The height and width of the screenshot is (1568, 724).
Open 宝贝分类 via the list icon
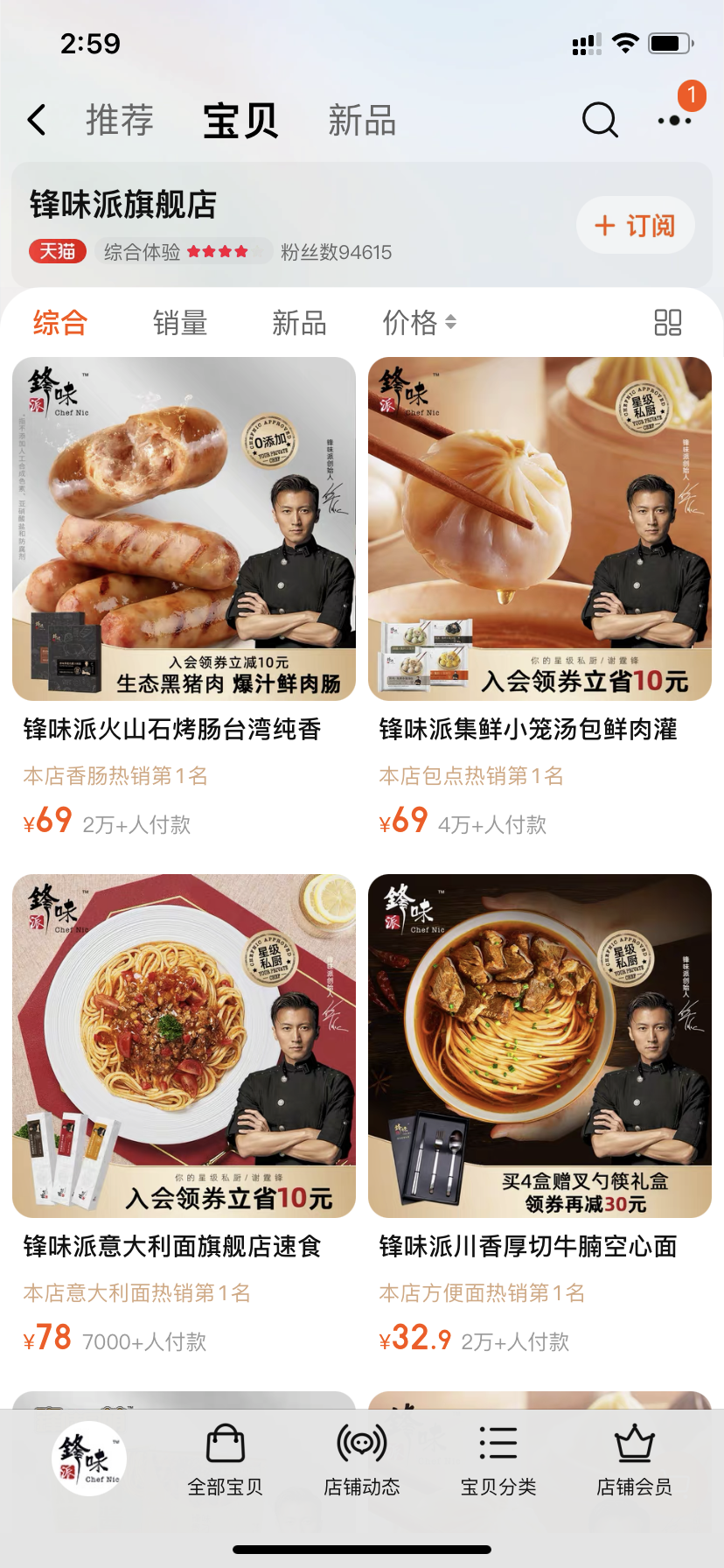tap(498, 1457)
